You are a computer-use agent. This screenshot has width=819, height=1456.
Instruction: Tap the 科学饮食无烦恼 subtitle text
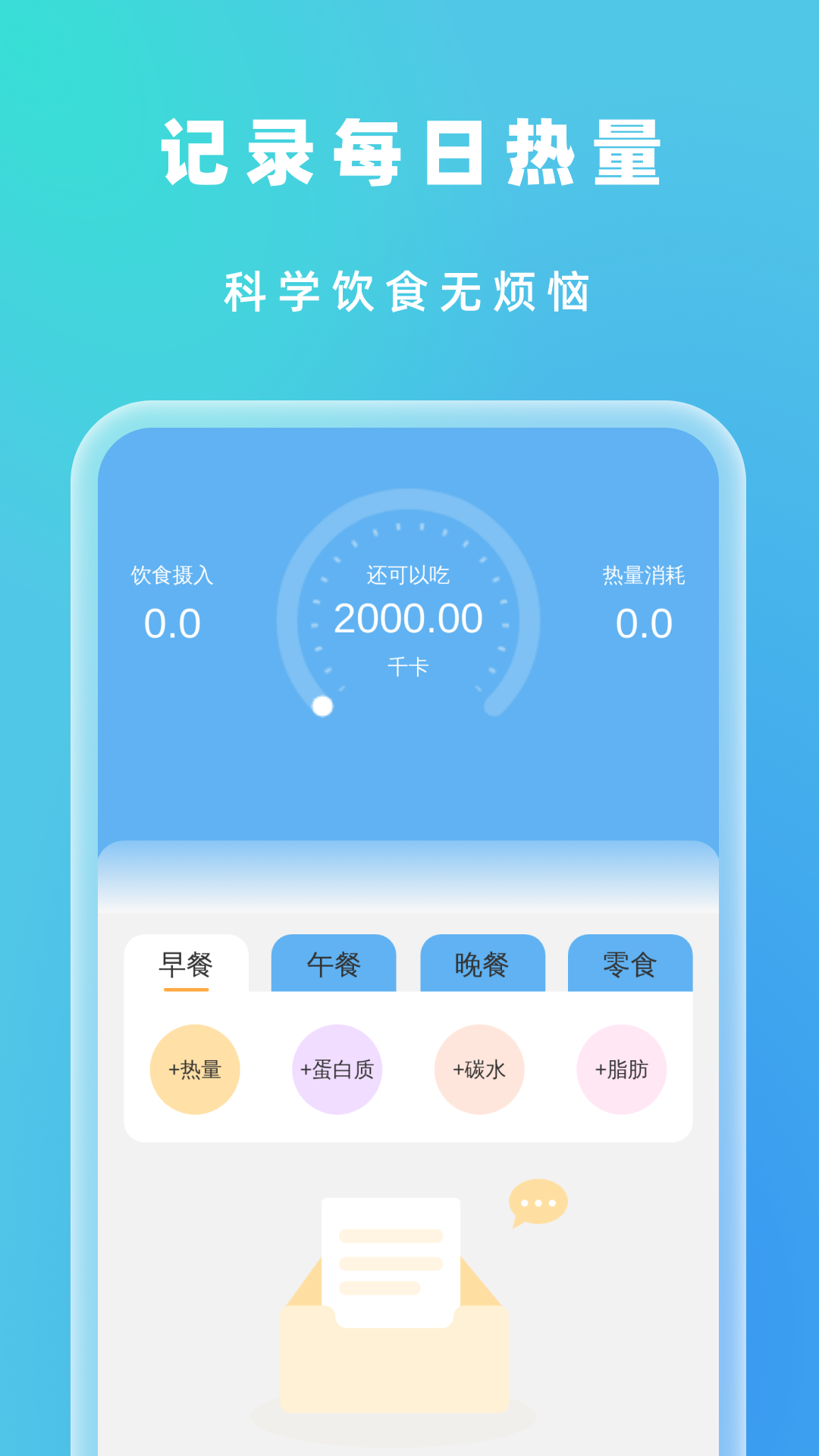click(409, 292)
